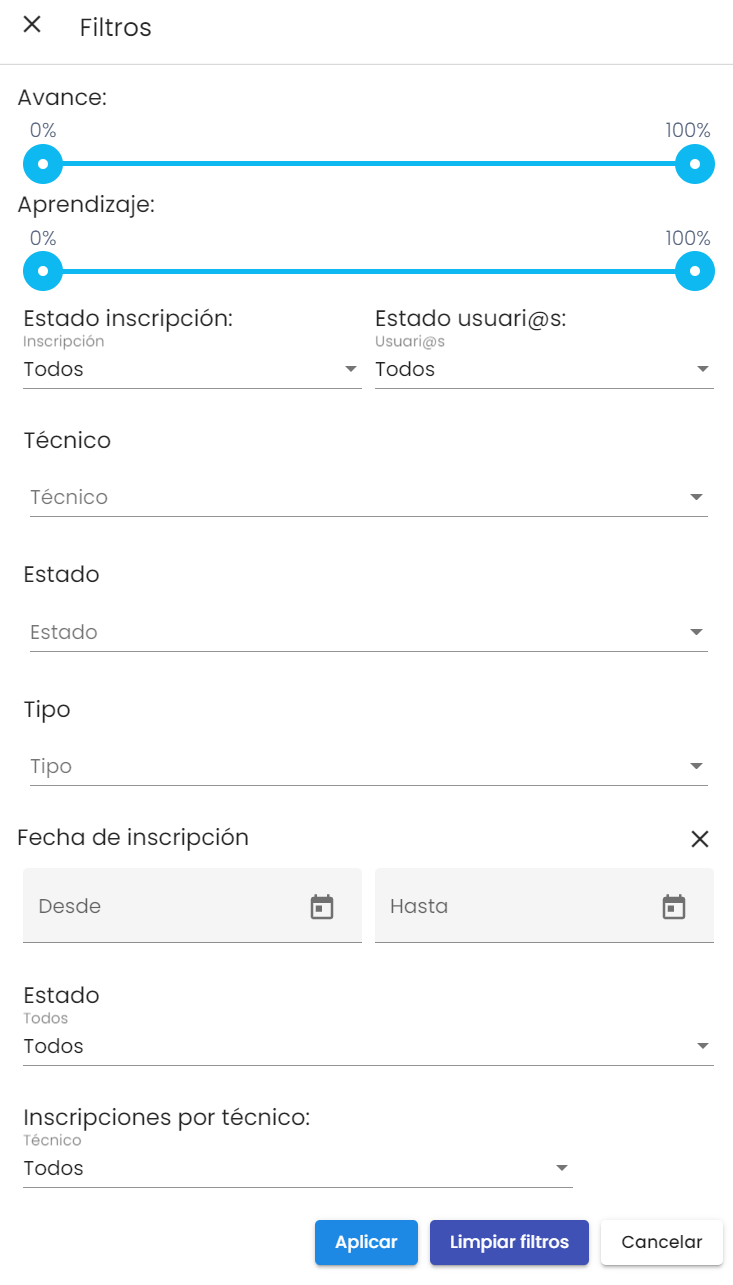
Task: Tap the Aprendizaje slider's 0% handle
Action: (43, 271)
